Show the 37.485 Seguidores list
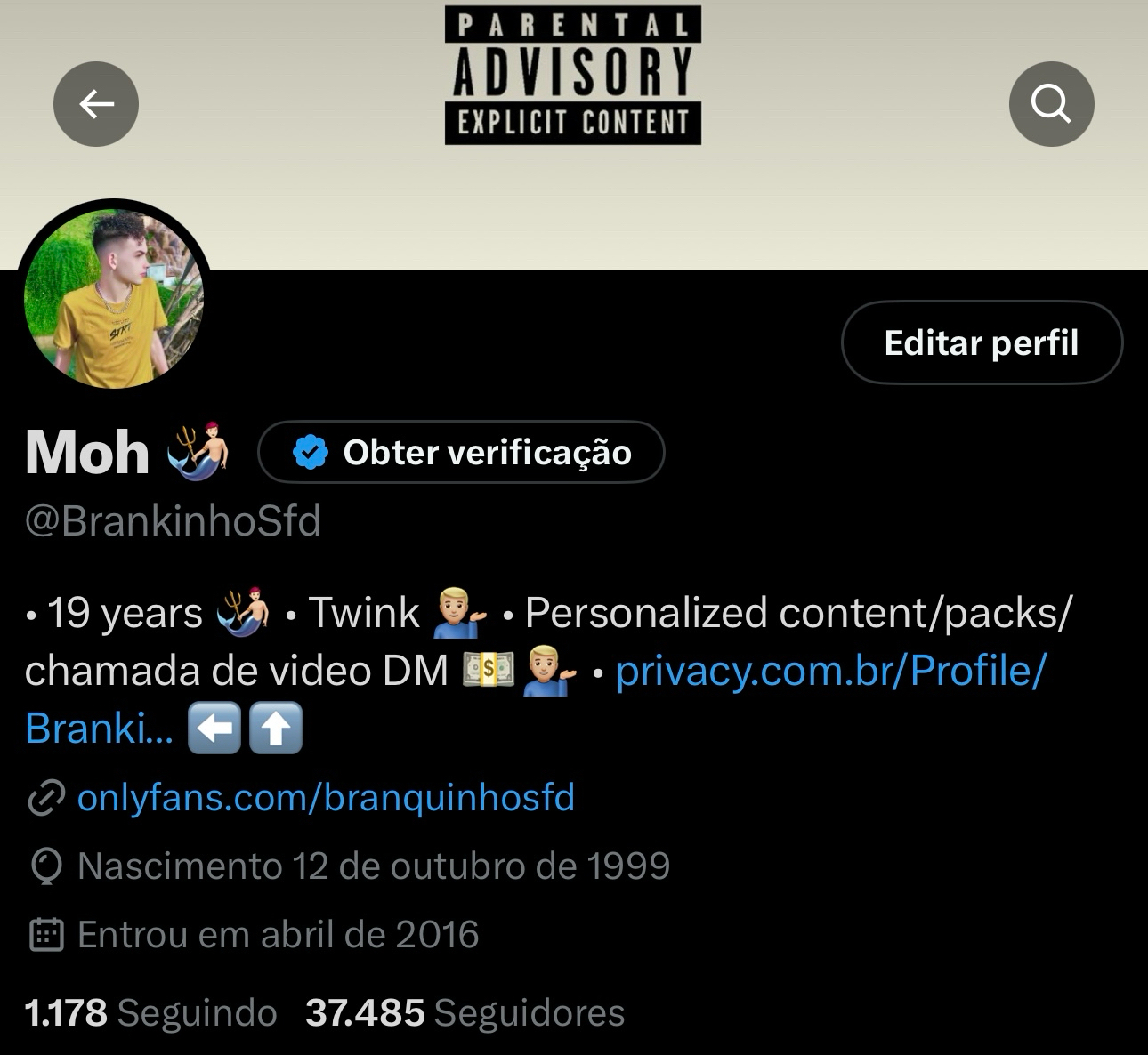Image resolution: width=1148 pixels, height=1055 pixels. (465, 1012)
